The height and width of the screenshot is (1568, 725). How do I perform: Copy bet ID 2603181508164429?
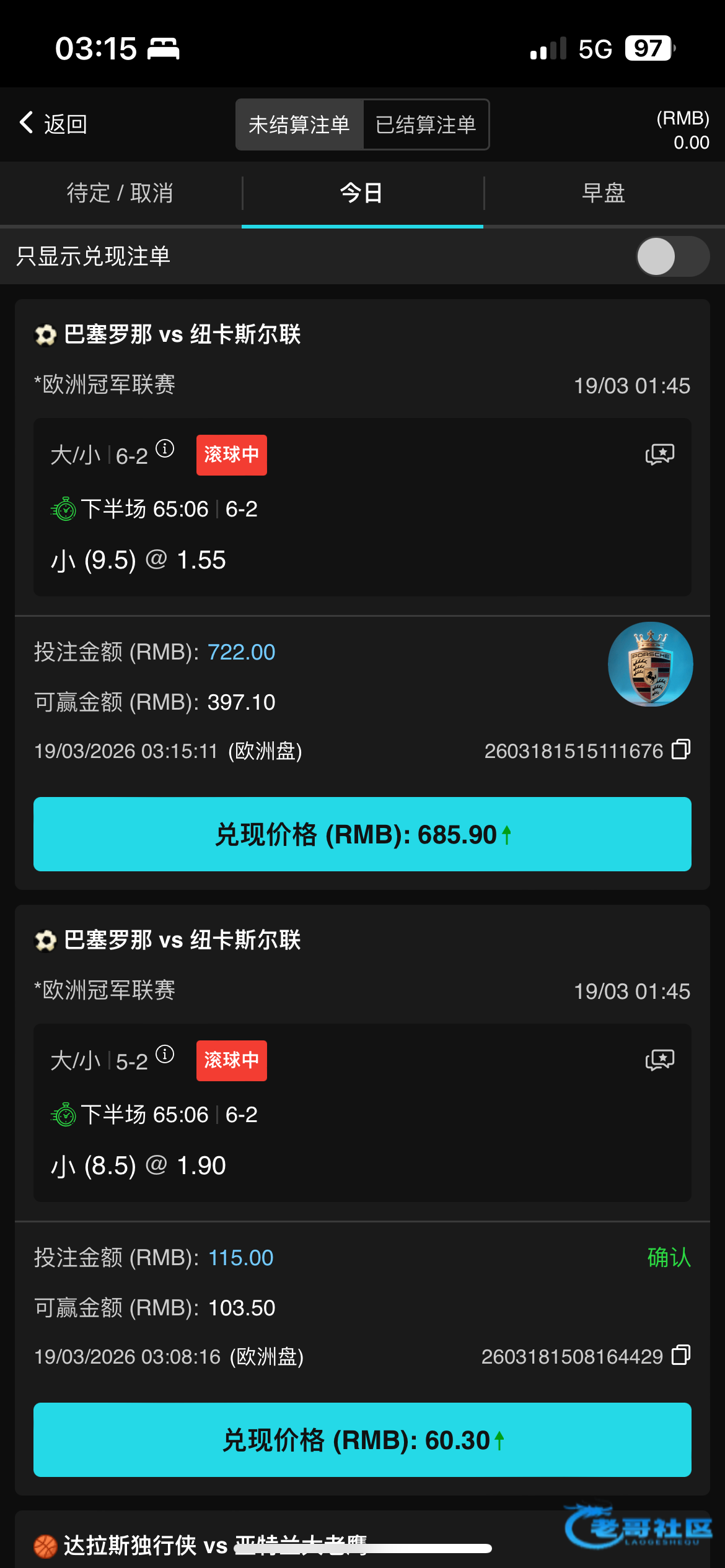681,1355
